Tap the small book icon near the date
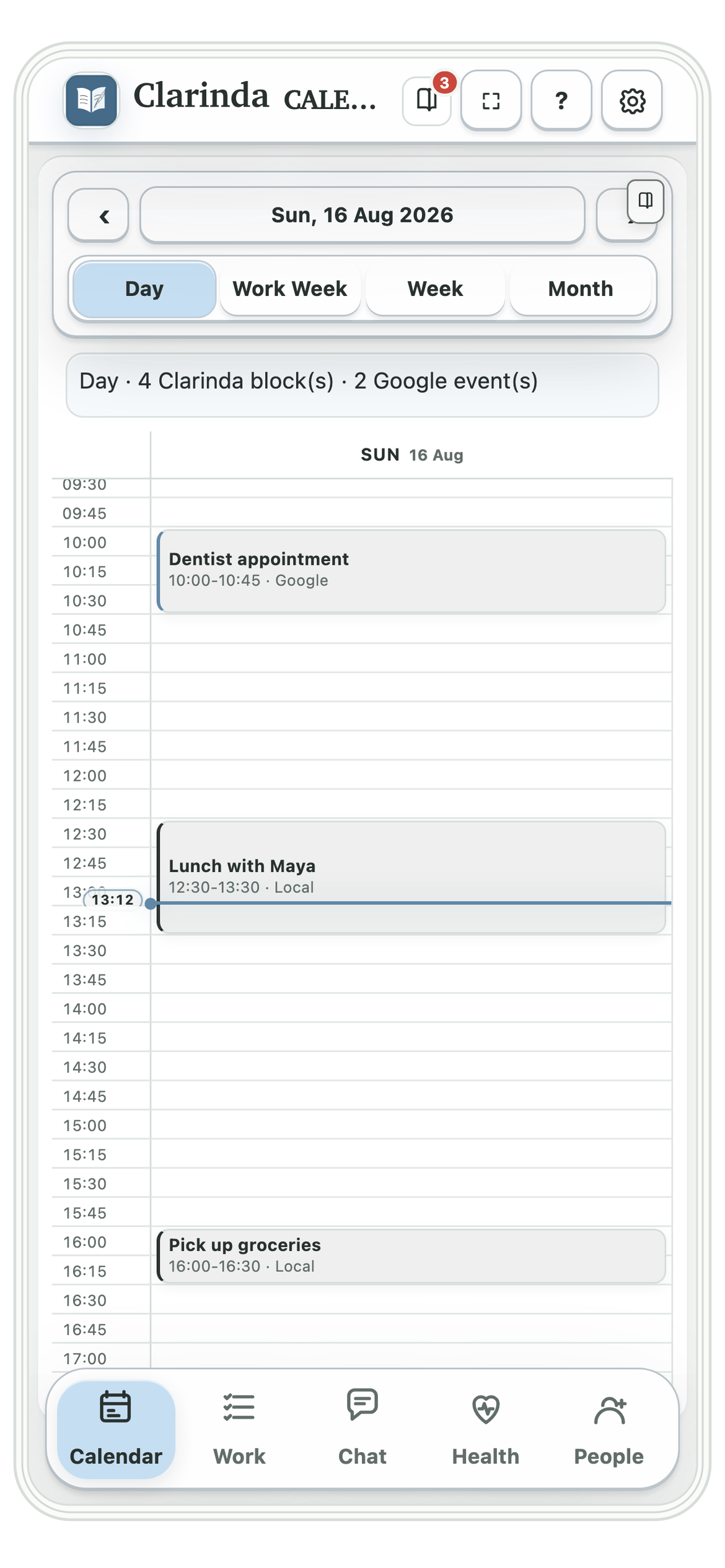This screenshot has width=725, height=1568. (x=646, y=201)
